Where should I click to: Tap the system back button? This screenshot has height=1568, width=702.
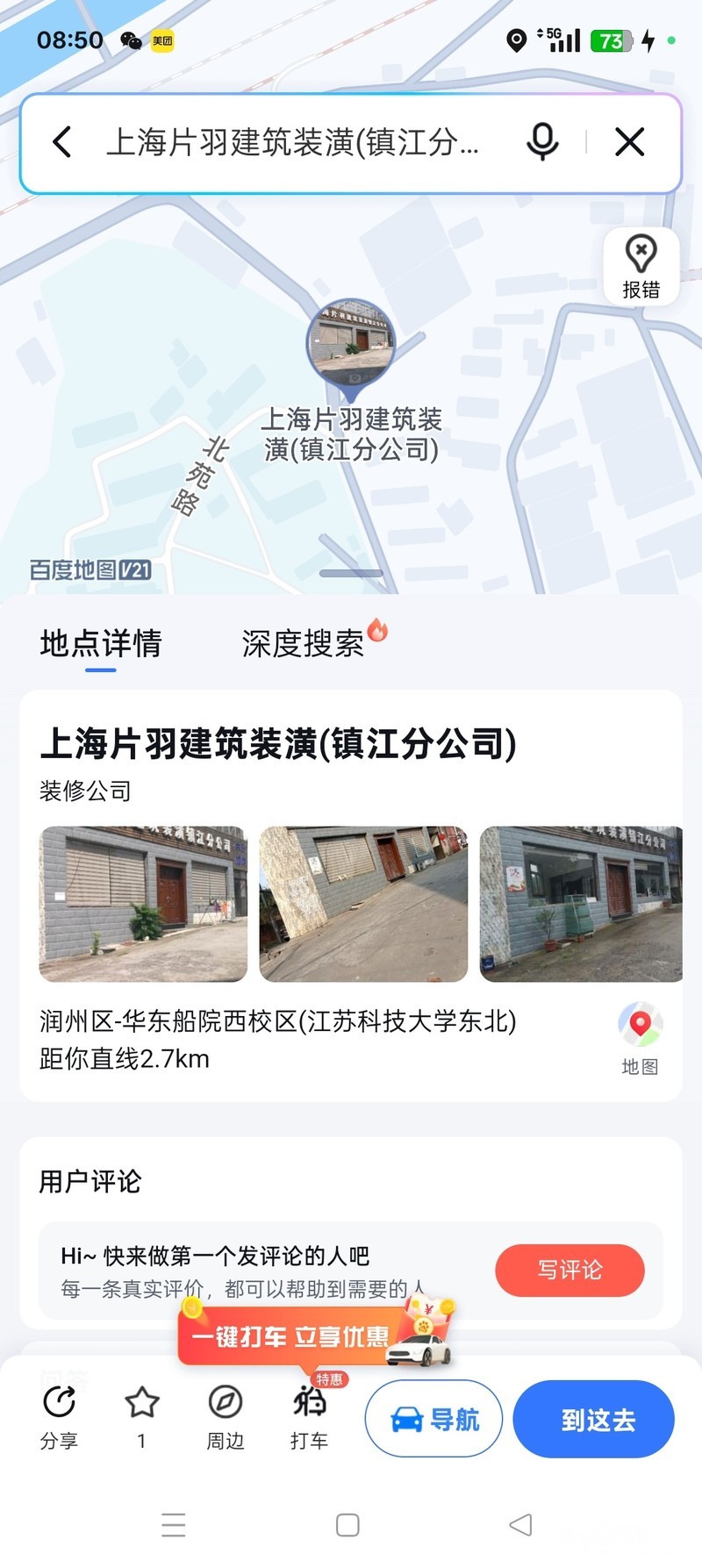(520, 1525)
